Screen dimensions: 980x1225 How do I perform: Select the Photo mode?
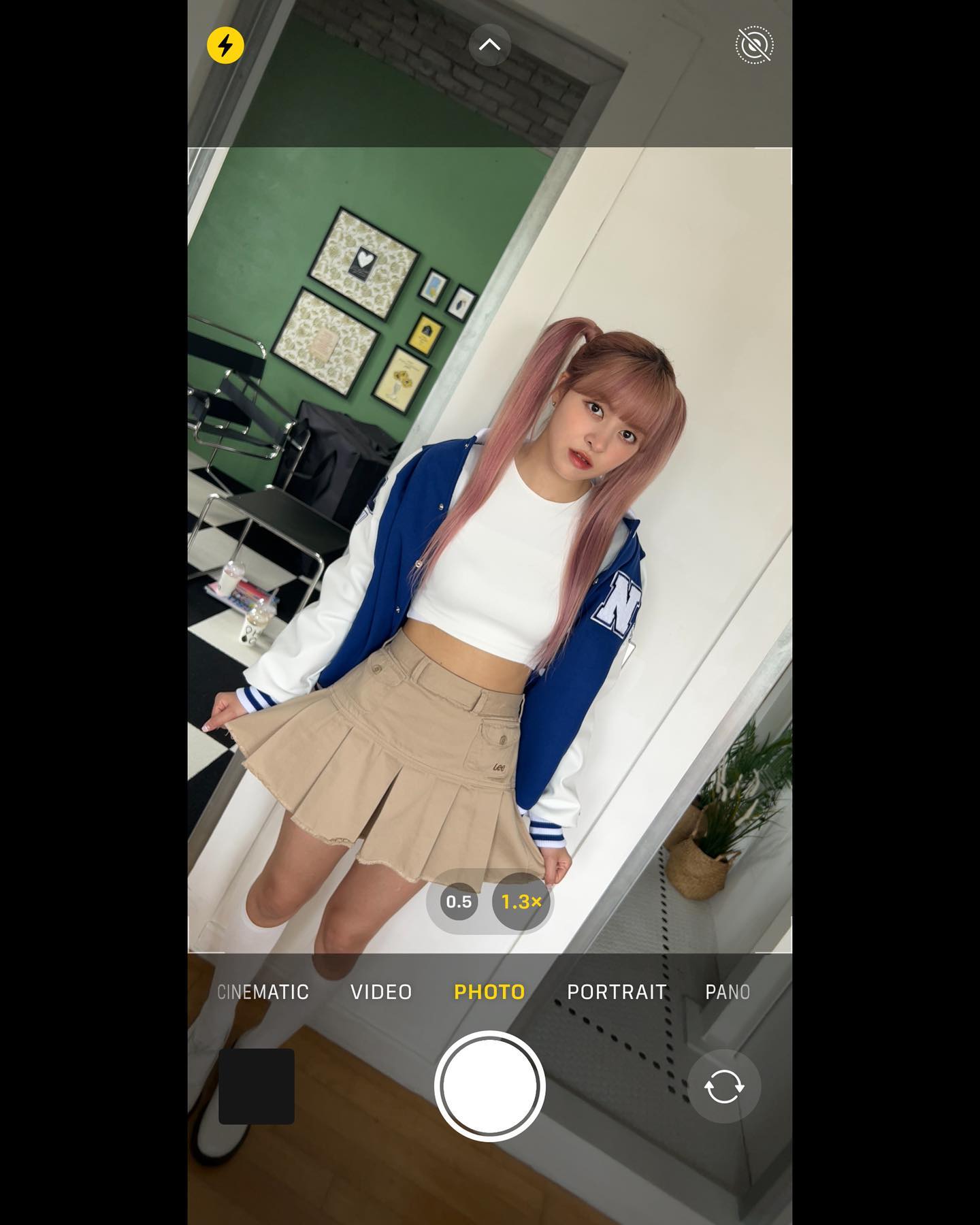tap(489, 992)
